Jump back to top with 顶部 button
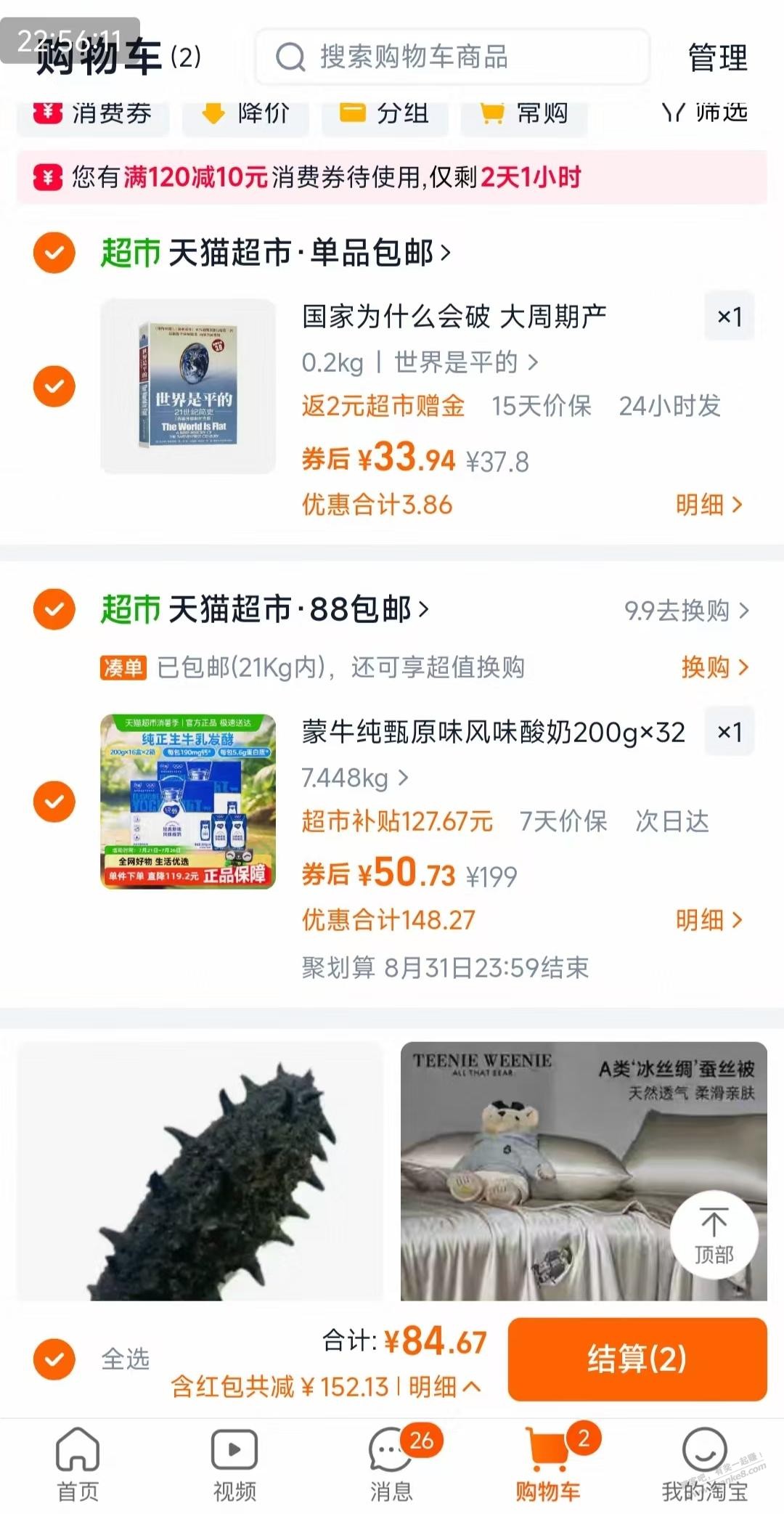This screenshot has width=784, height=1514. point(714,1236)
